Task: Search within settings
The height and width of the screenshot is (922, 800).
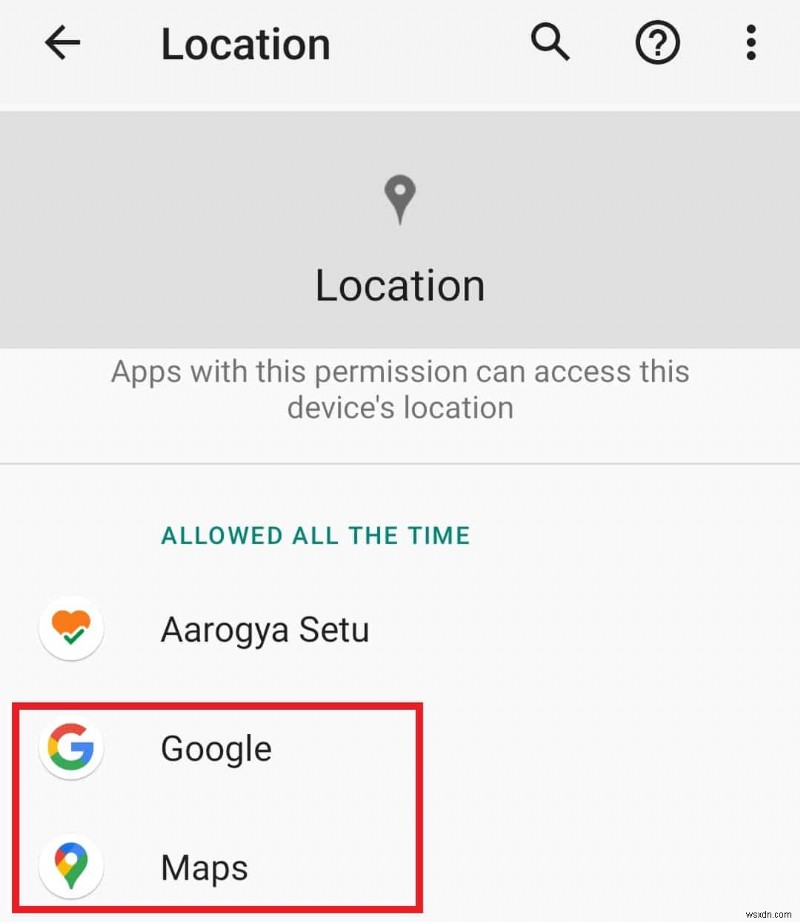Action: coord(550,44)
